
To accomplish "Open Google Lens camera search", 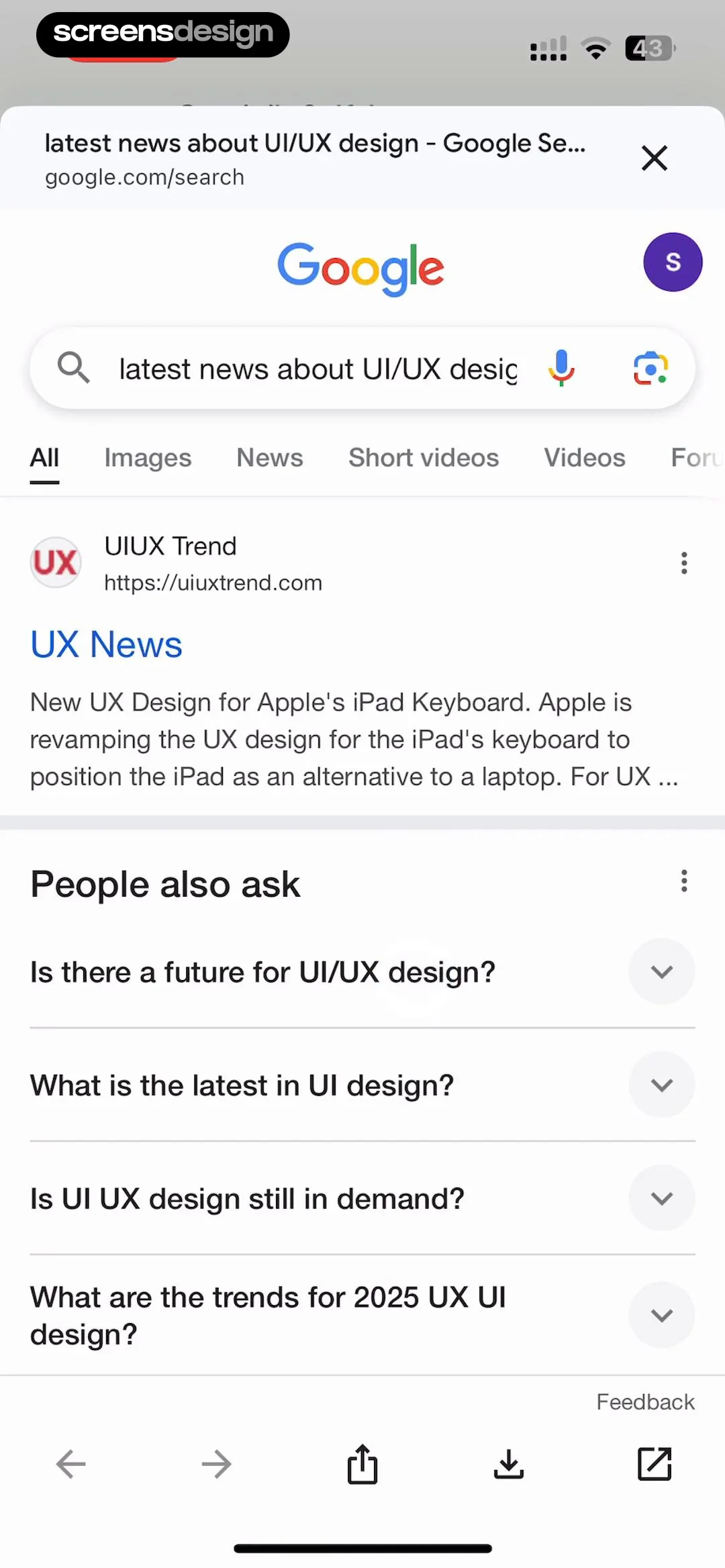I will 650,368.
